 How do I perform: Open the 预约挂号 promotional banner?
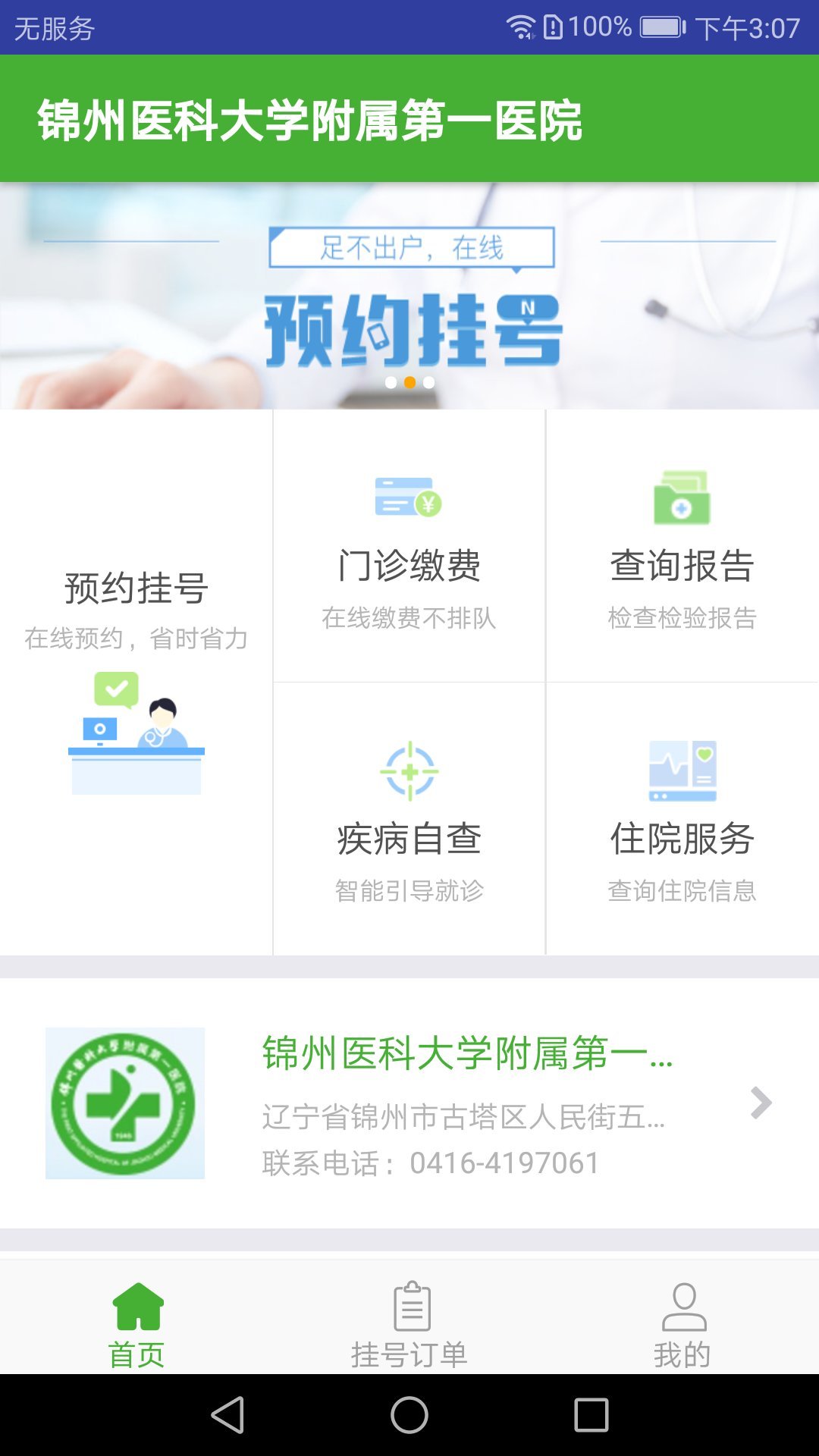[409, 296]
